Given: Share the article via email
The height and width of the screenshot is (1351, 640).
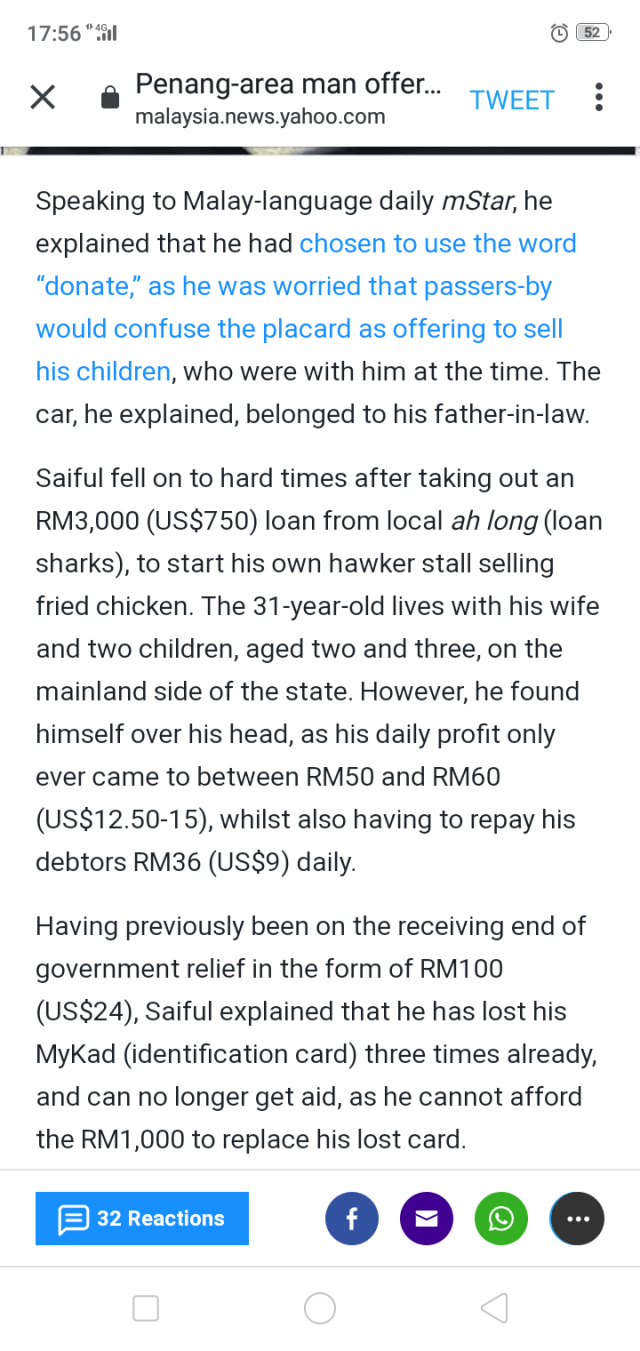Looking at the screenshot, I should tap(427, 1218).
